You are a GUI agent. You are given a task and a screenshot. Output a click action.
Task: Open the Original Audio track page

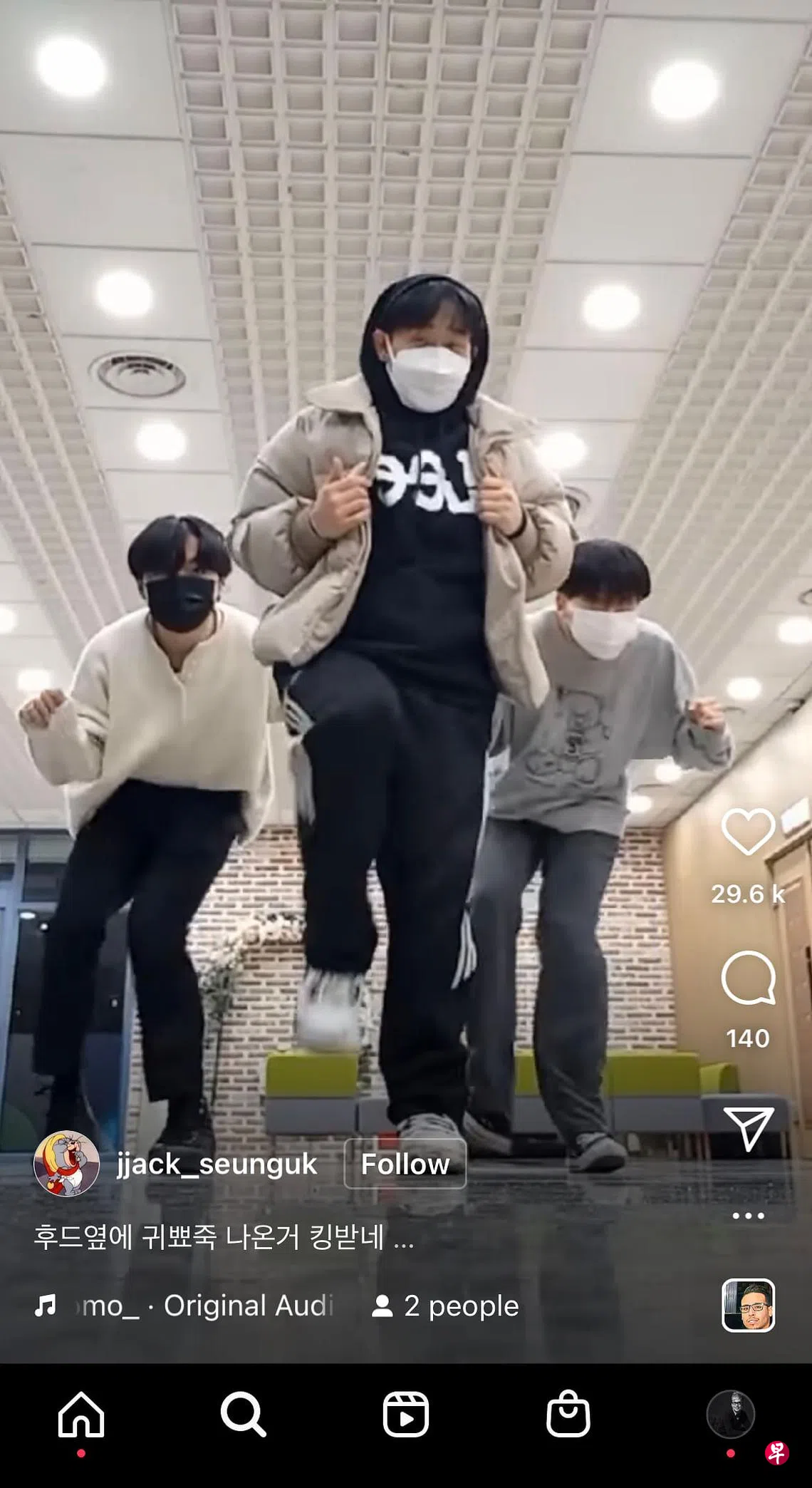207,1306
